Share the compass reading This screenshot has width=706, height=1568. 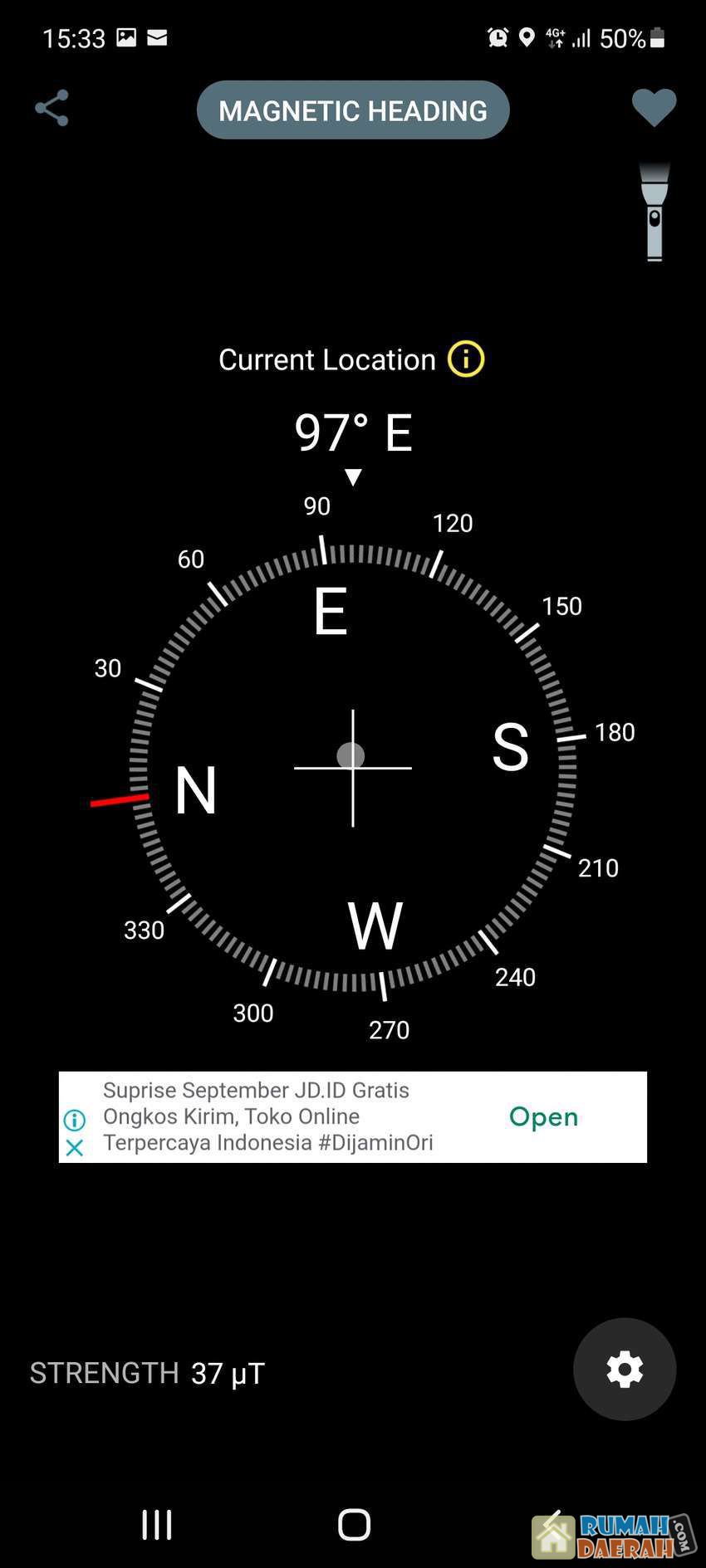[51, 109]
